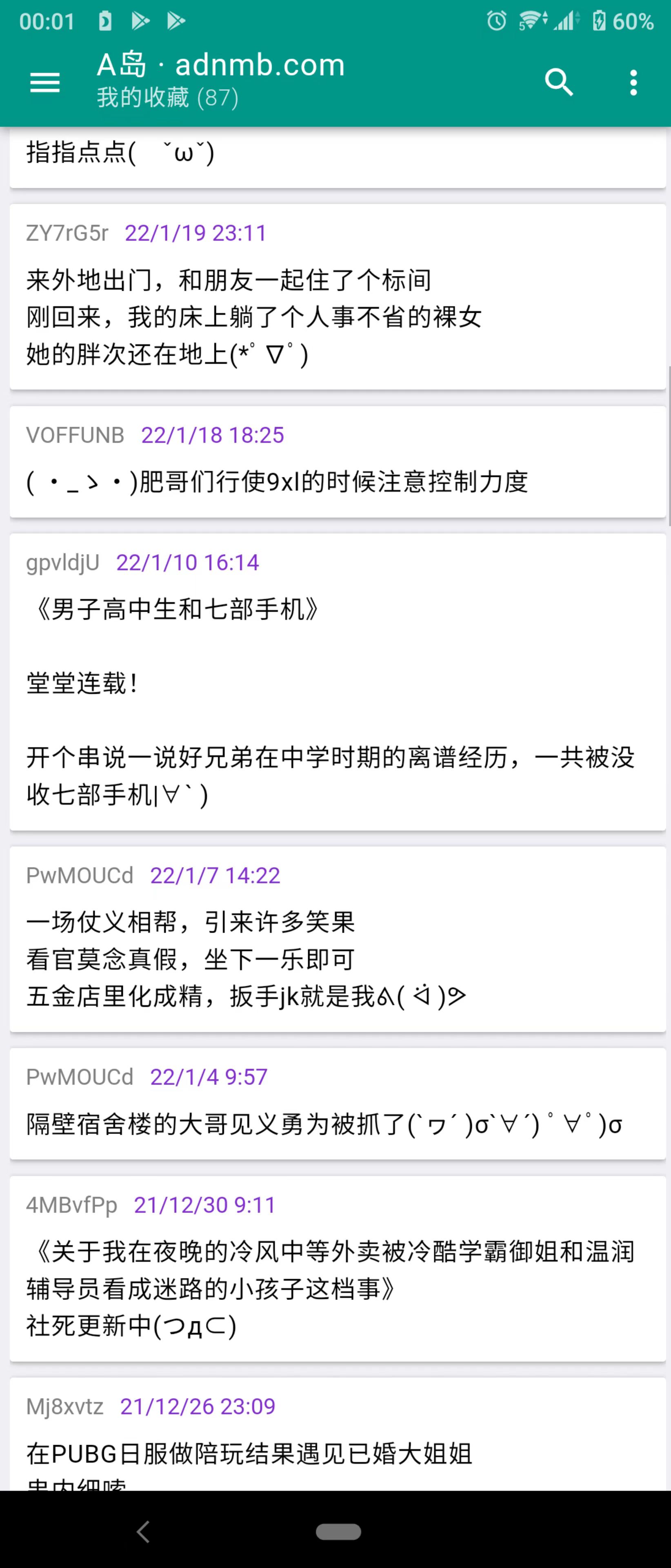The height and width of the screenshot is (1568, 671).
Task: View Mj8xvtz's PUBG日服 thread
Action: (338, 1437)
